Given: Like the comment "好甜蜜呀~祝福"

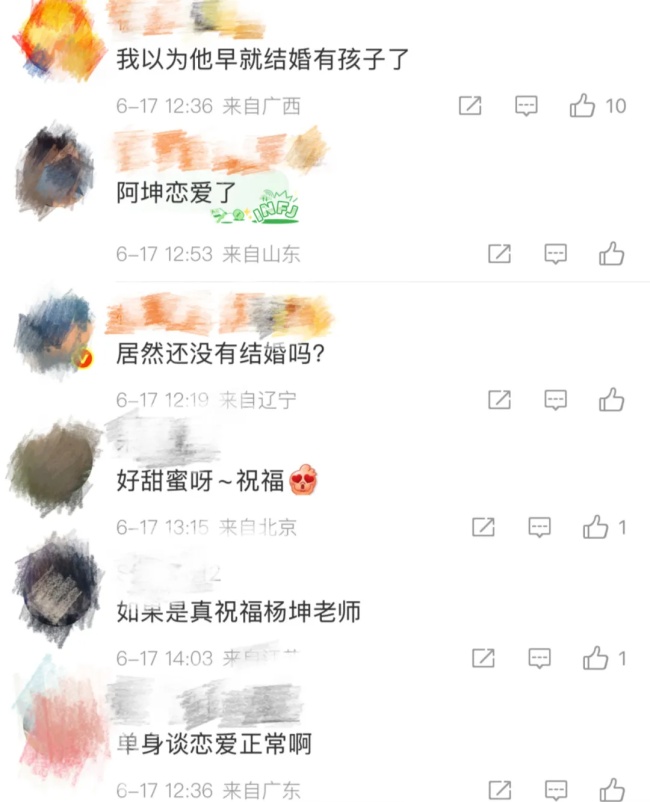Looking at the screenshot, I should point(596,526).
